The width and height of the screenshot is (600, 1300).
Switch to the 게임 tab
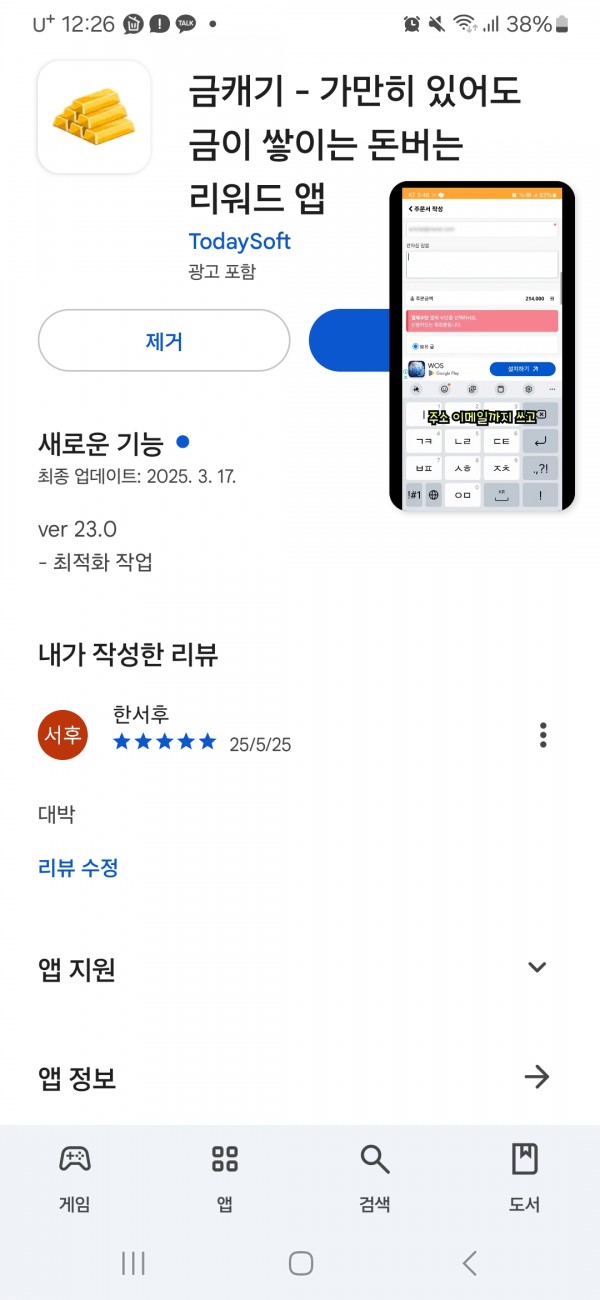click(75, 1178)
